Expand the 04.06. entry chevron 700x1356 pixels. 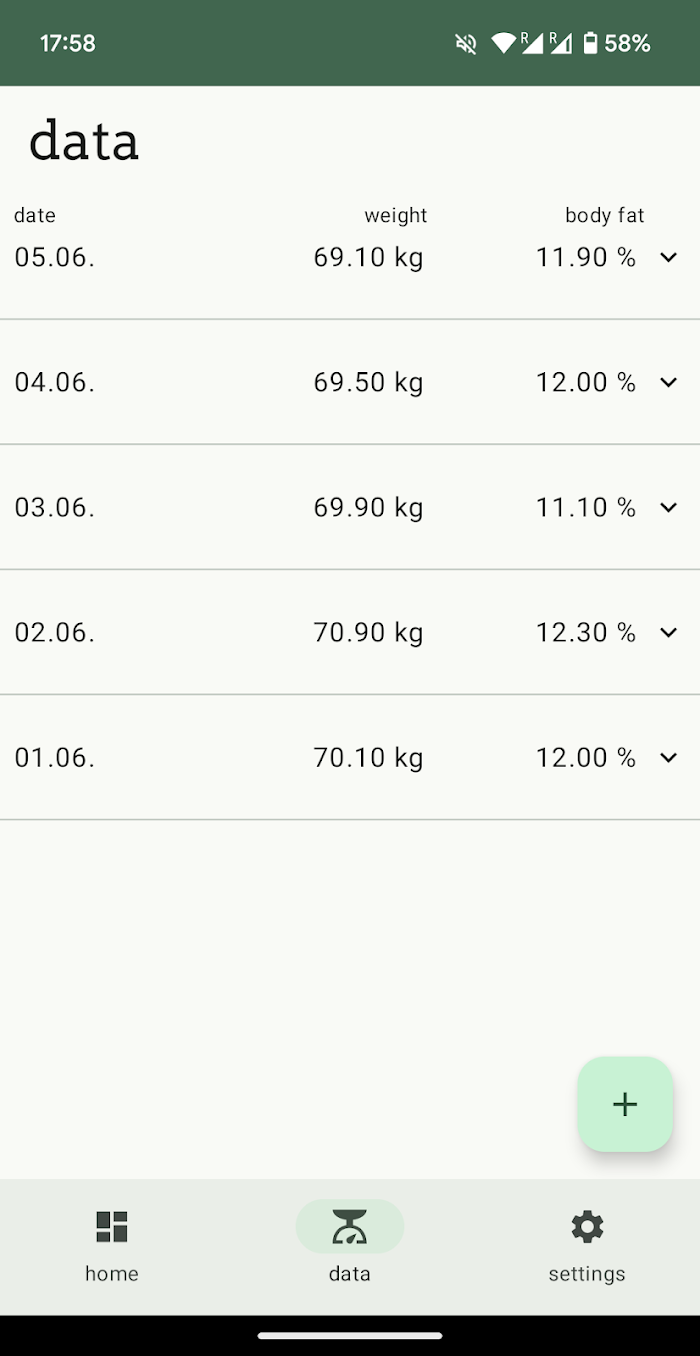[669, 382]
